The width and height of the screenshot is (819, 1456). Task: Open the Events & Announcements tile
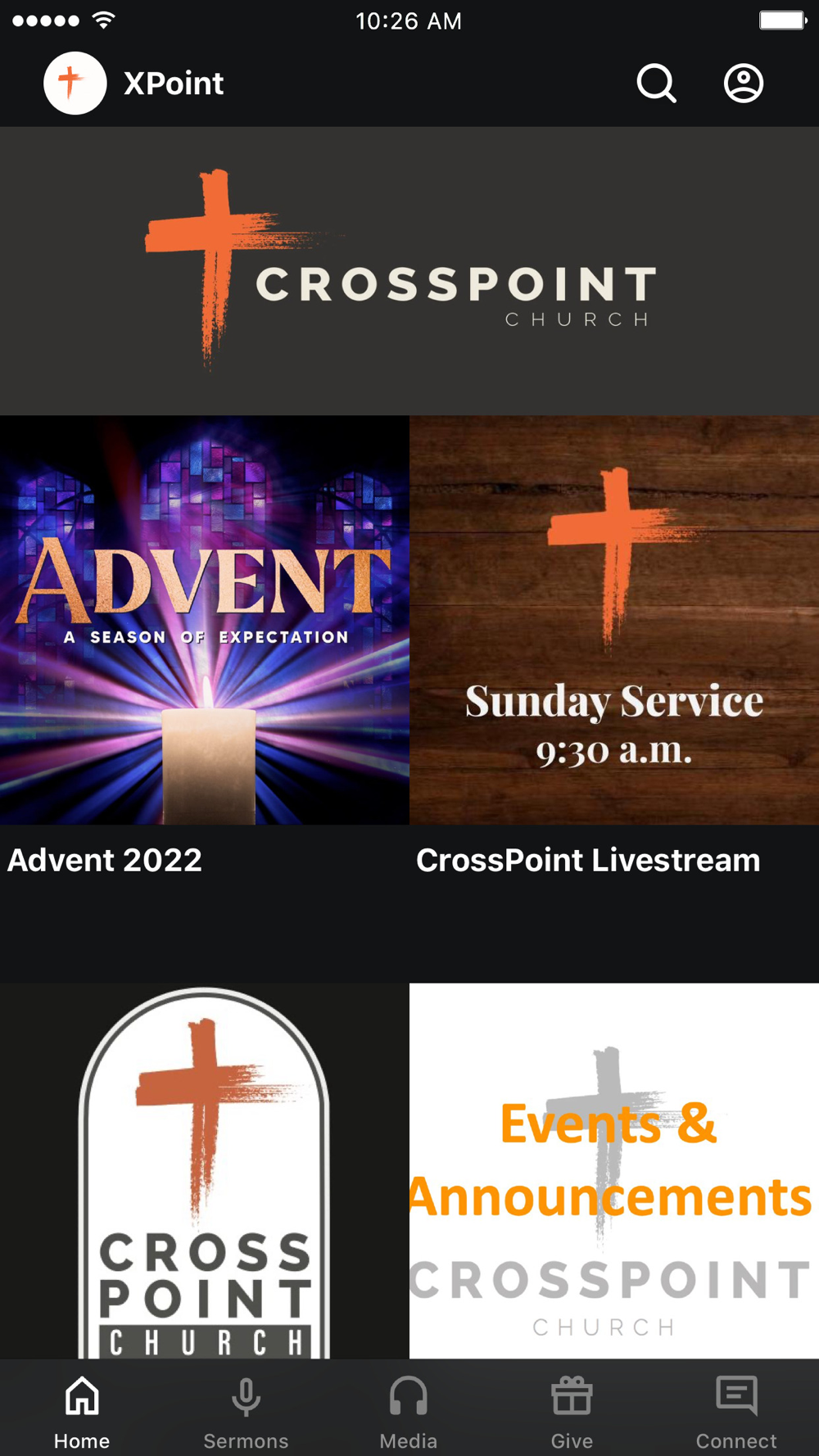pos(614,1171)
